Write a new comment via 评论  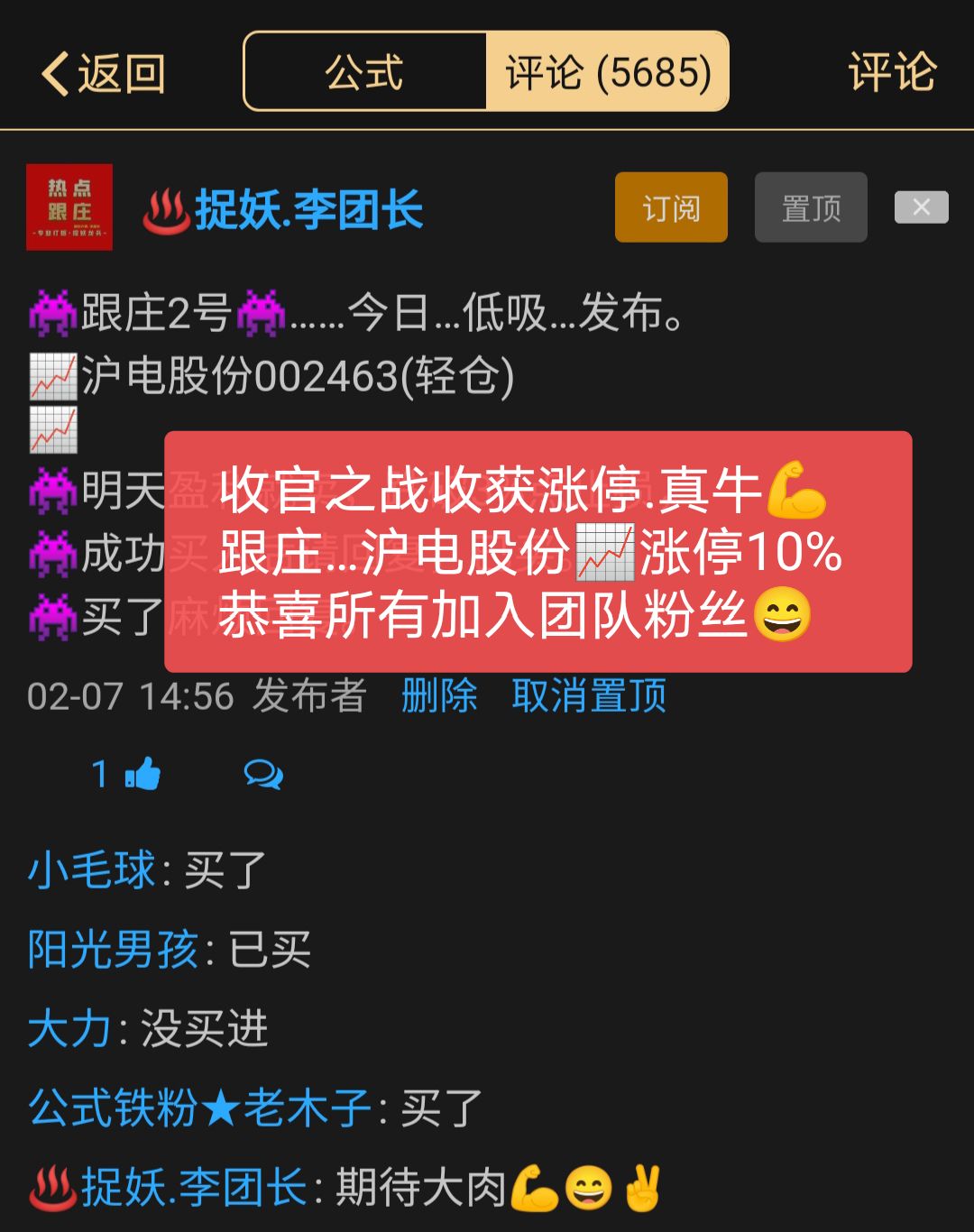coord(891,72)
